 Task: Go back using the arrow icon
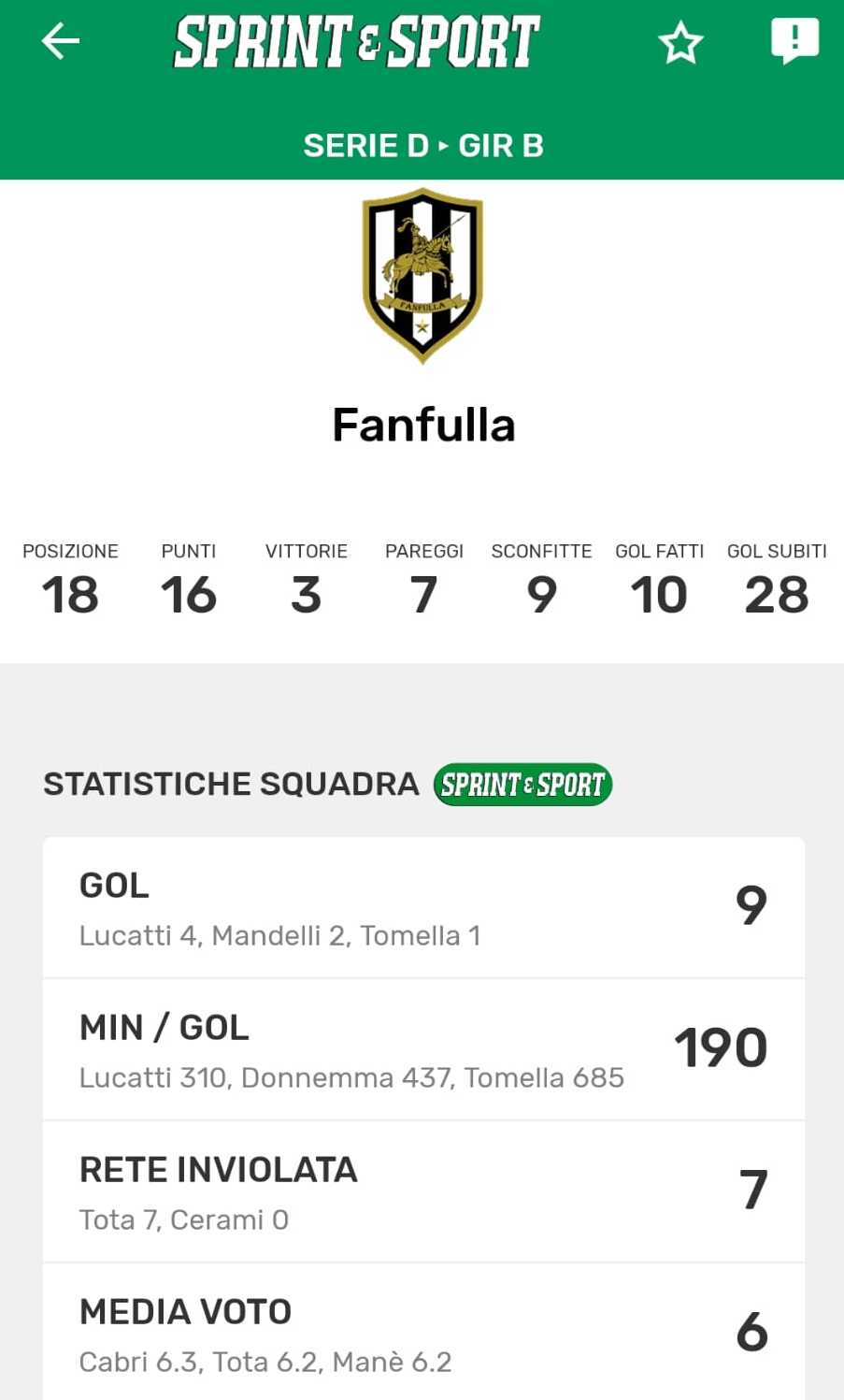click(x=61, y=42)
